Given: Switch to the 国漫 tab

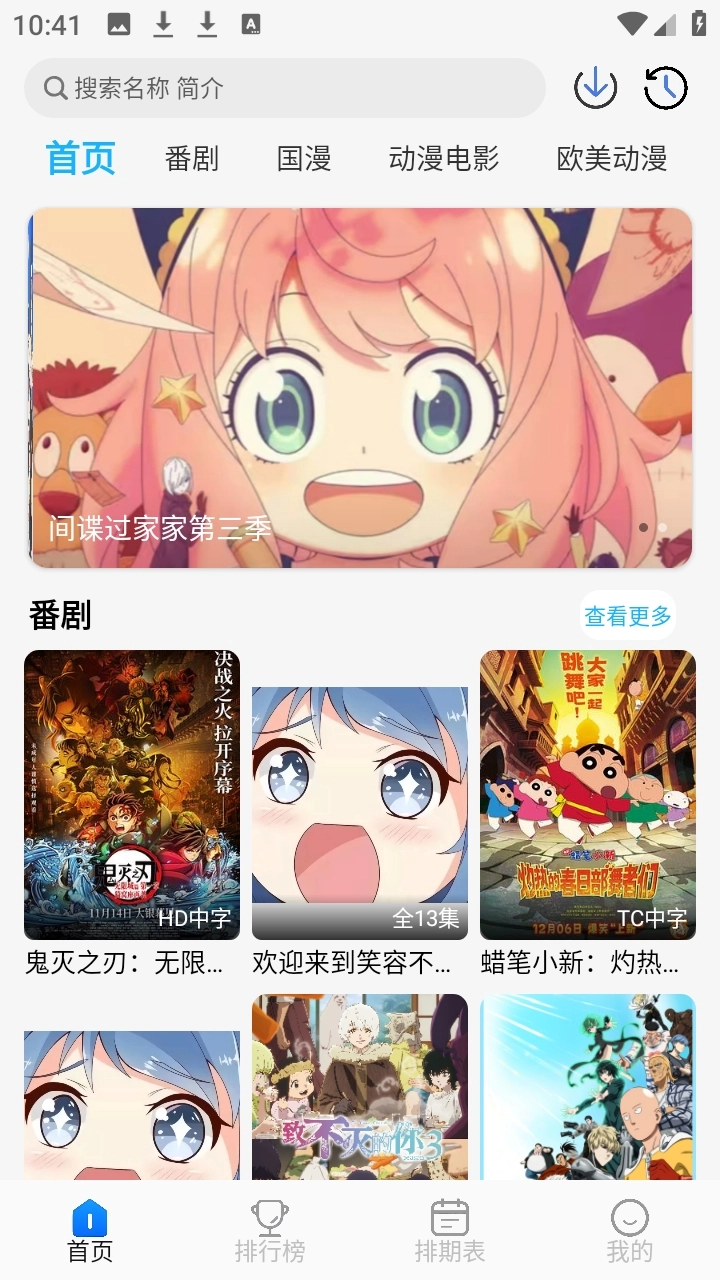Looking at the screenshot, I should (305, 159).
